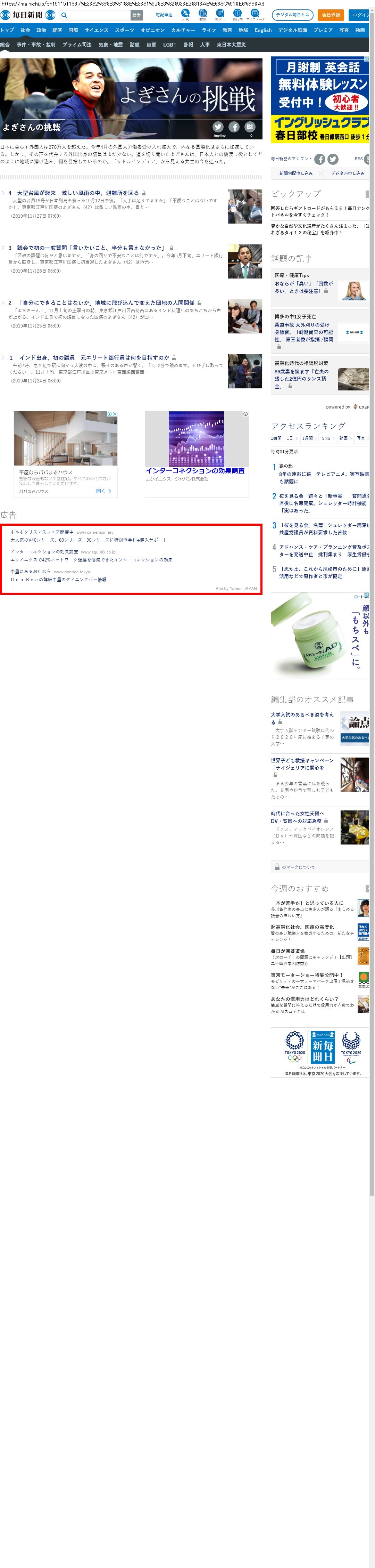375x1568 pixels.
Task: Select the 1週間 ranking tab
Action: (x=308, y=438)
